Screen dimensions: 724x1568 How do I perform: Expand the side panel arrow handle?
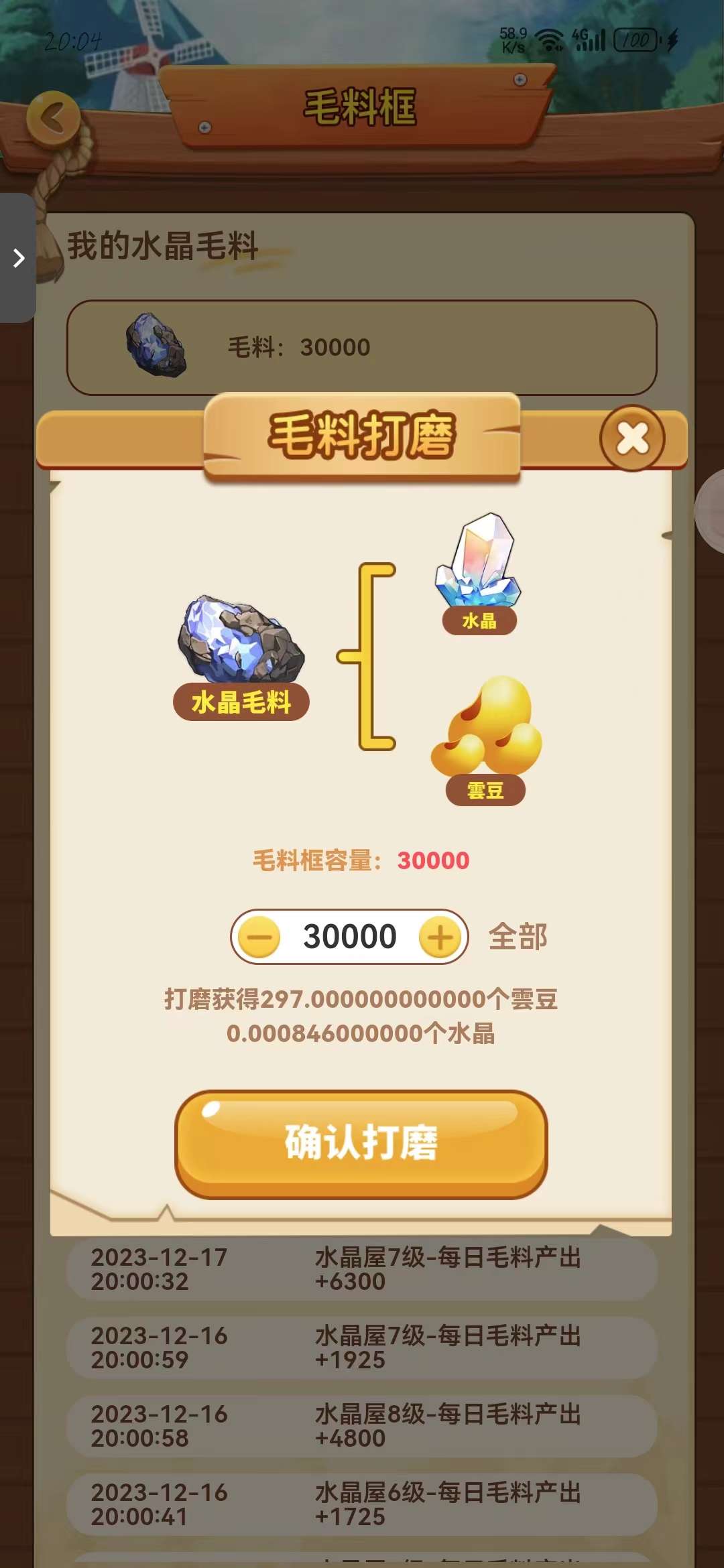pyautogui.click(x=18, y=258)
